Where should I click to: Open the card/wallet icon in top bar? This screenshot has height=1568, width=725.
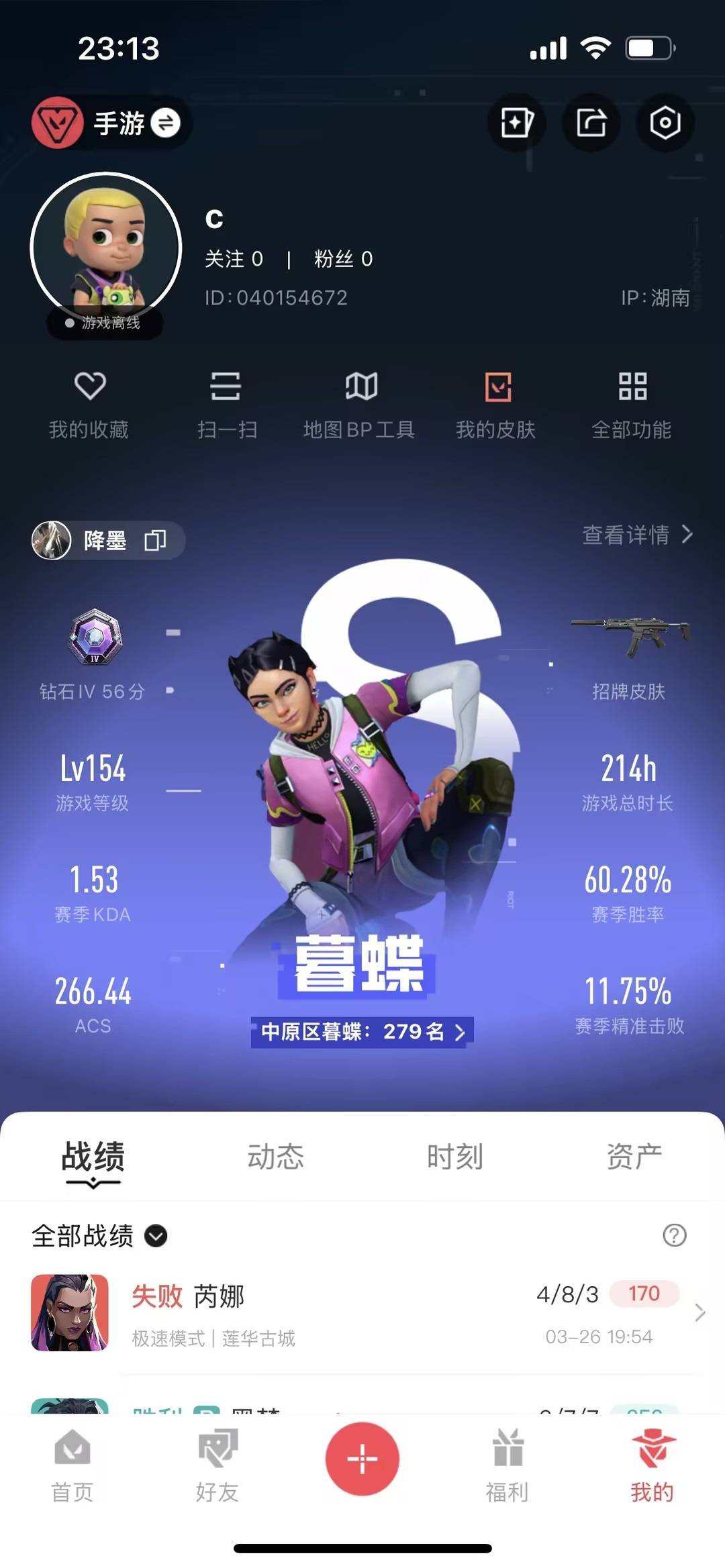tap(516, 122)
